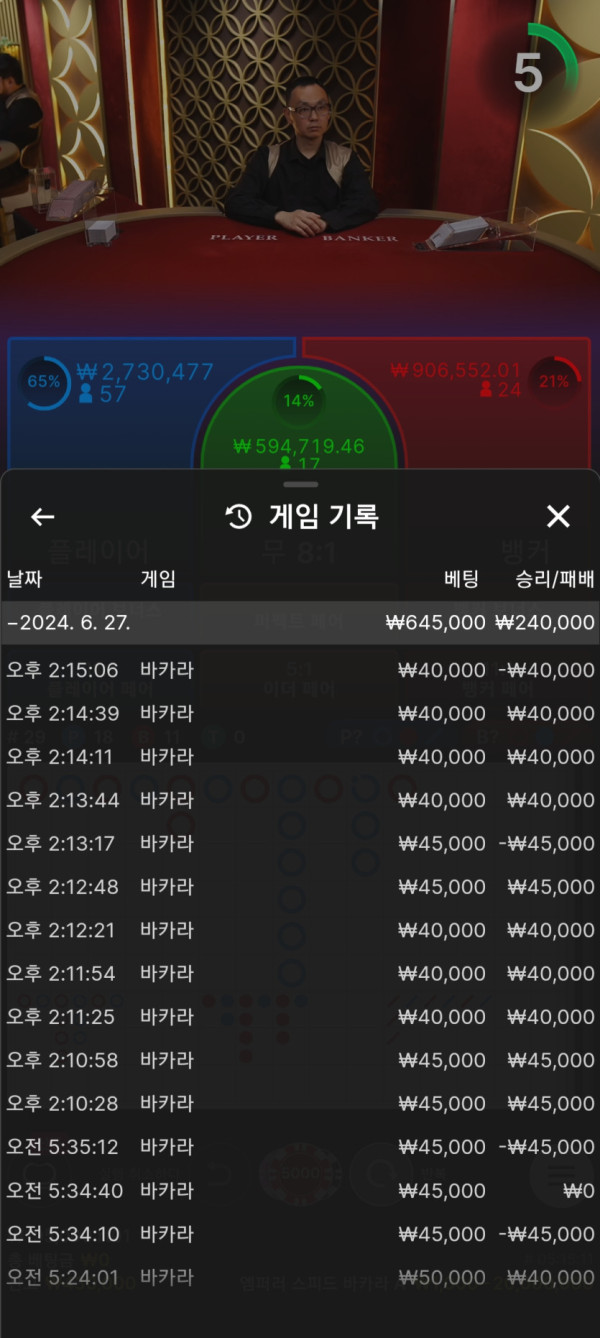Show details for the 오전 5:24:01 game
Viewport: 600px width, 1338px height.
point(300,1277)
